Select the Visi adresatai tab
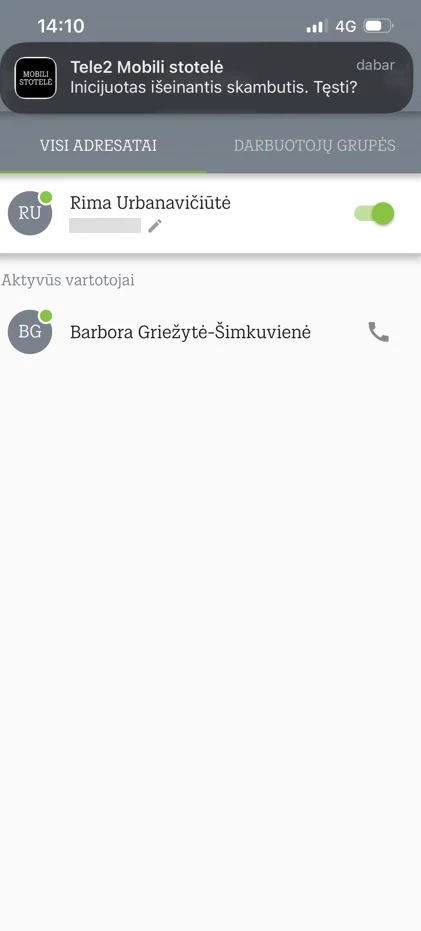 tap(98, 145)
